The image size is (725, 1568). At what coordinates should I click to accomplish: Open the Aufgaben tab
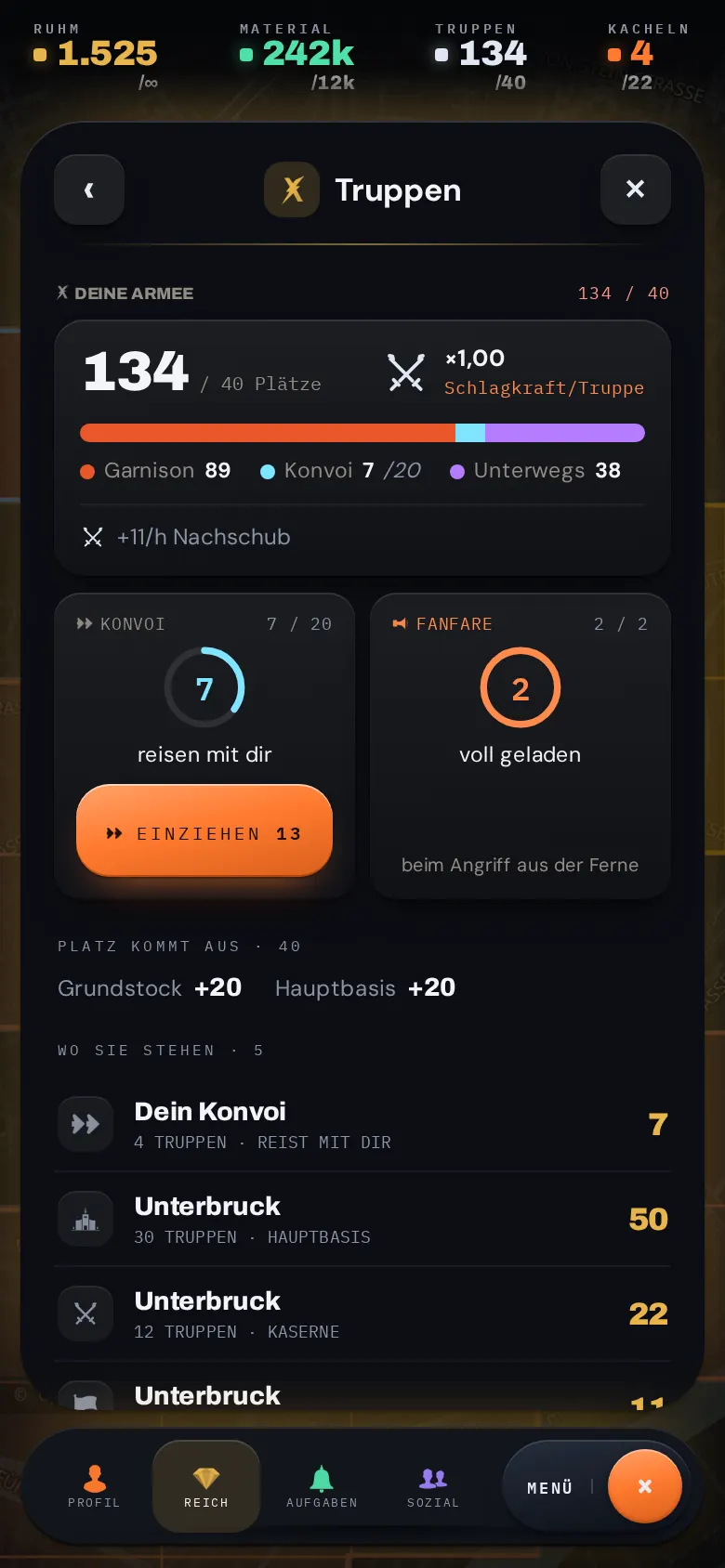[x=322, y=1486]
